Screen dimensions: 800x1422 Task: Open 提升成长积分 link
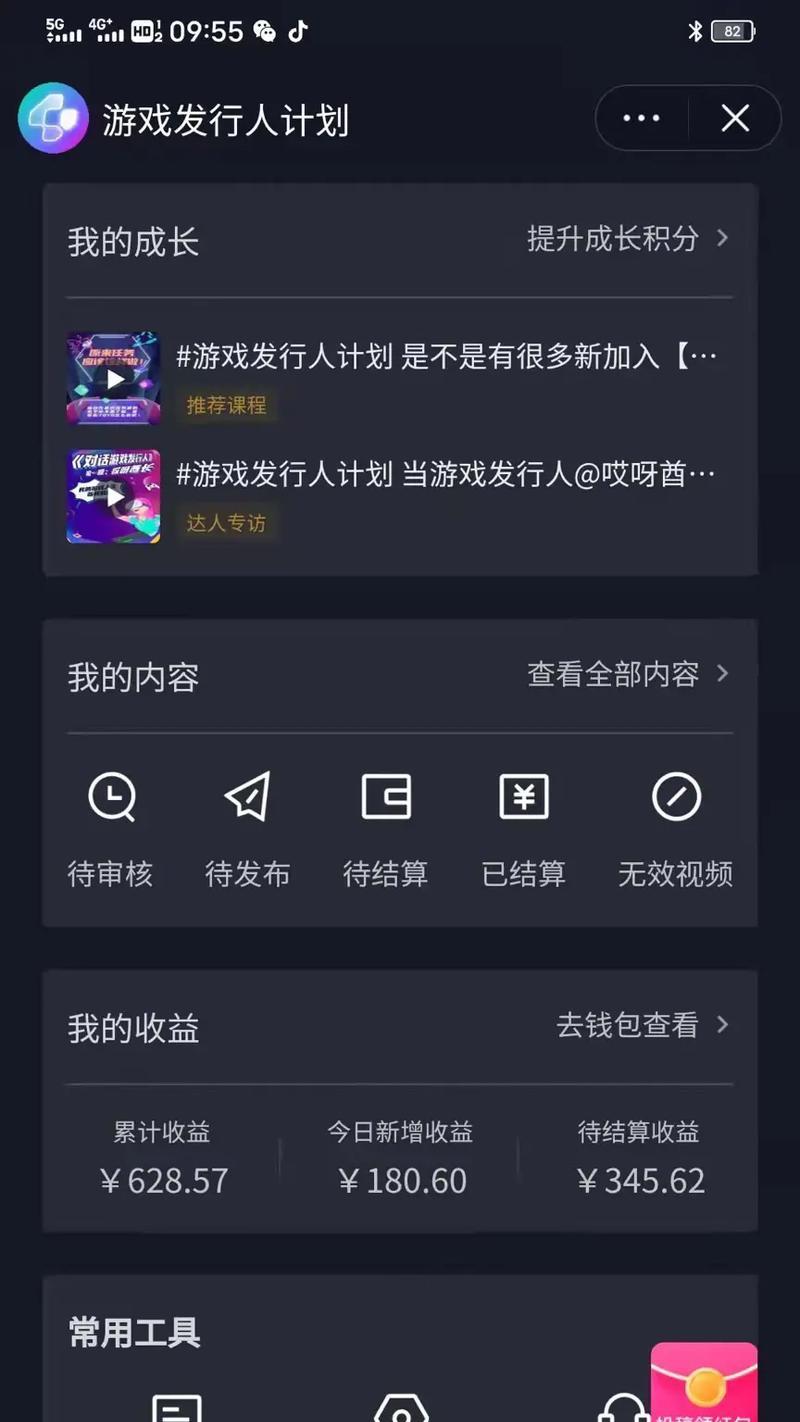[x=627, y=239]
